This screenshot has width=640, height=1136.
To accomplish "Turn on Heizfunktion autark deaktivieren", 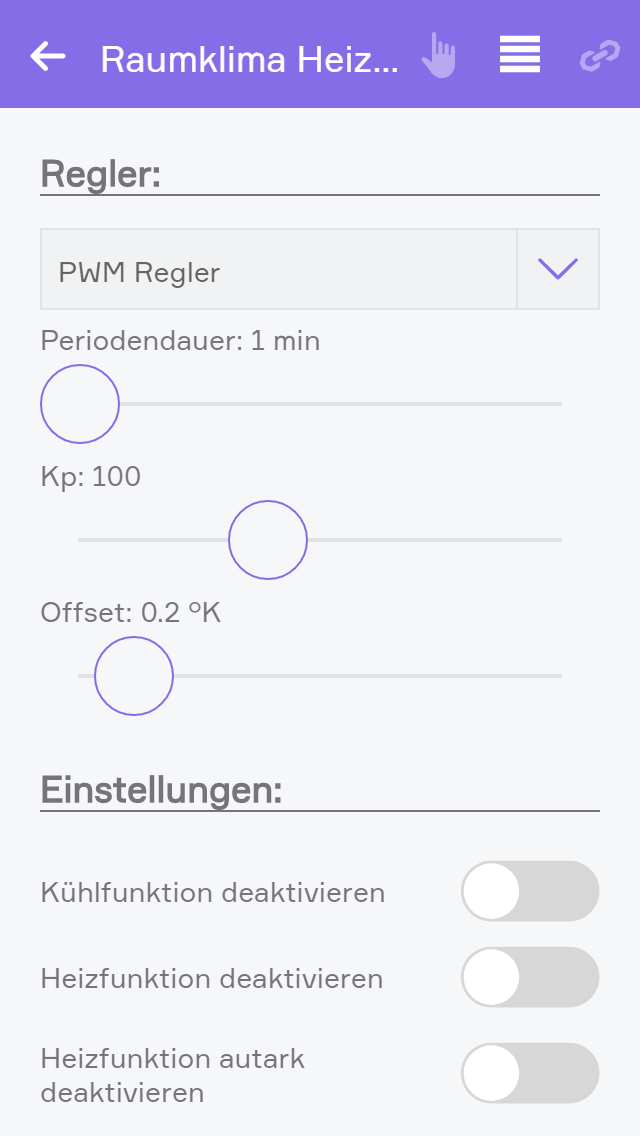I will point(530,1073).
